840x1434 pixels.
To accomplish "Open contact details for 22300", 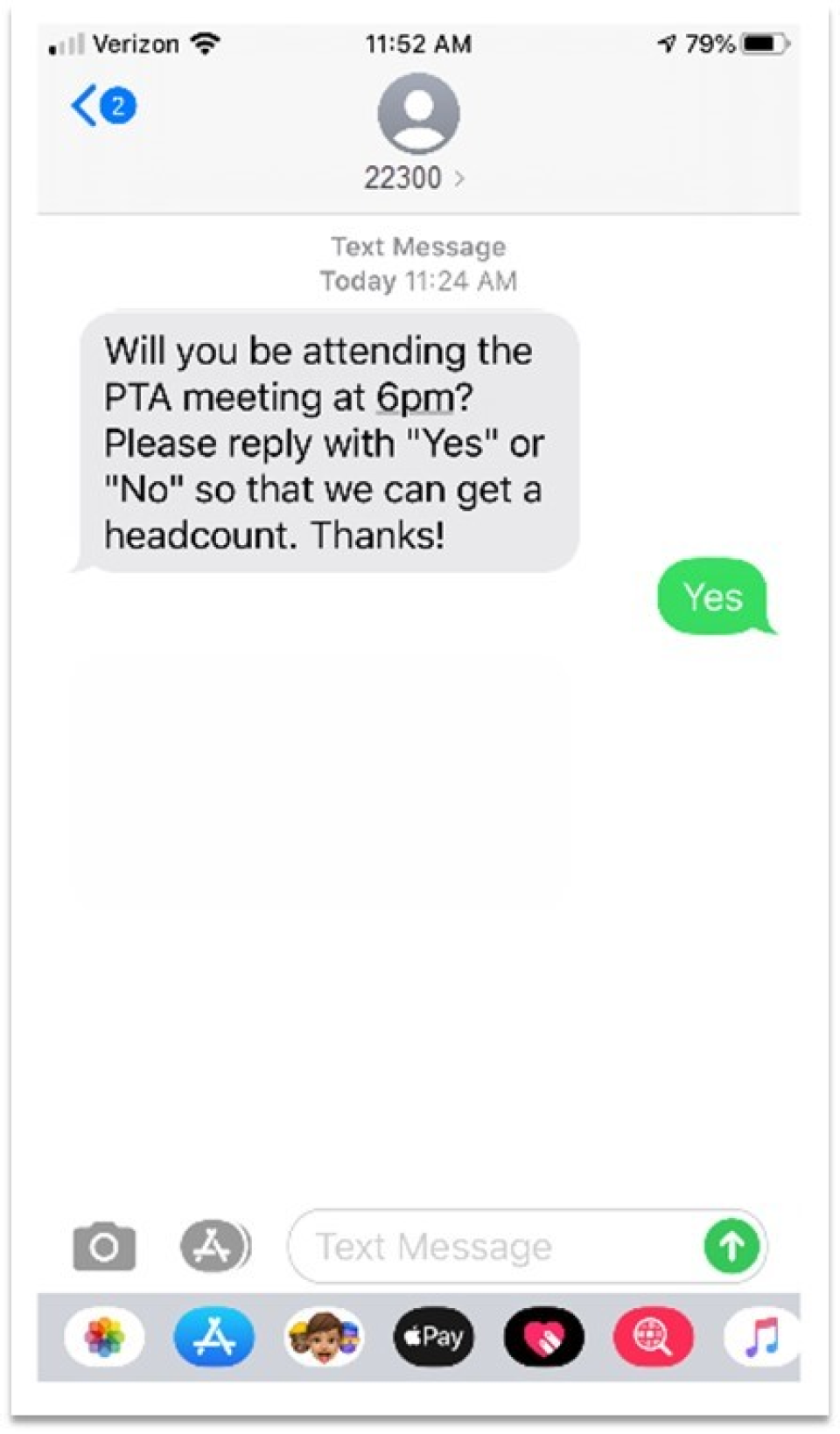I will click(416, 178).
